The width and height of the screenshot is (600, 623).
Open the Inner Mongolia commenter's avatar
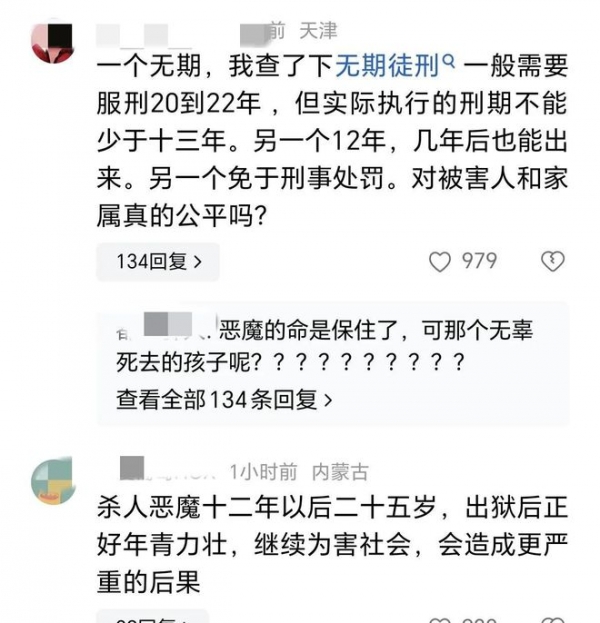click(54, 482)
